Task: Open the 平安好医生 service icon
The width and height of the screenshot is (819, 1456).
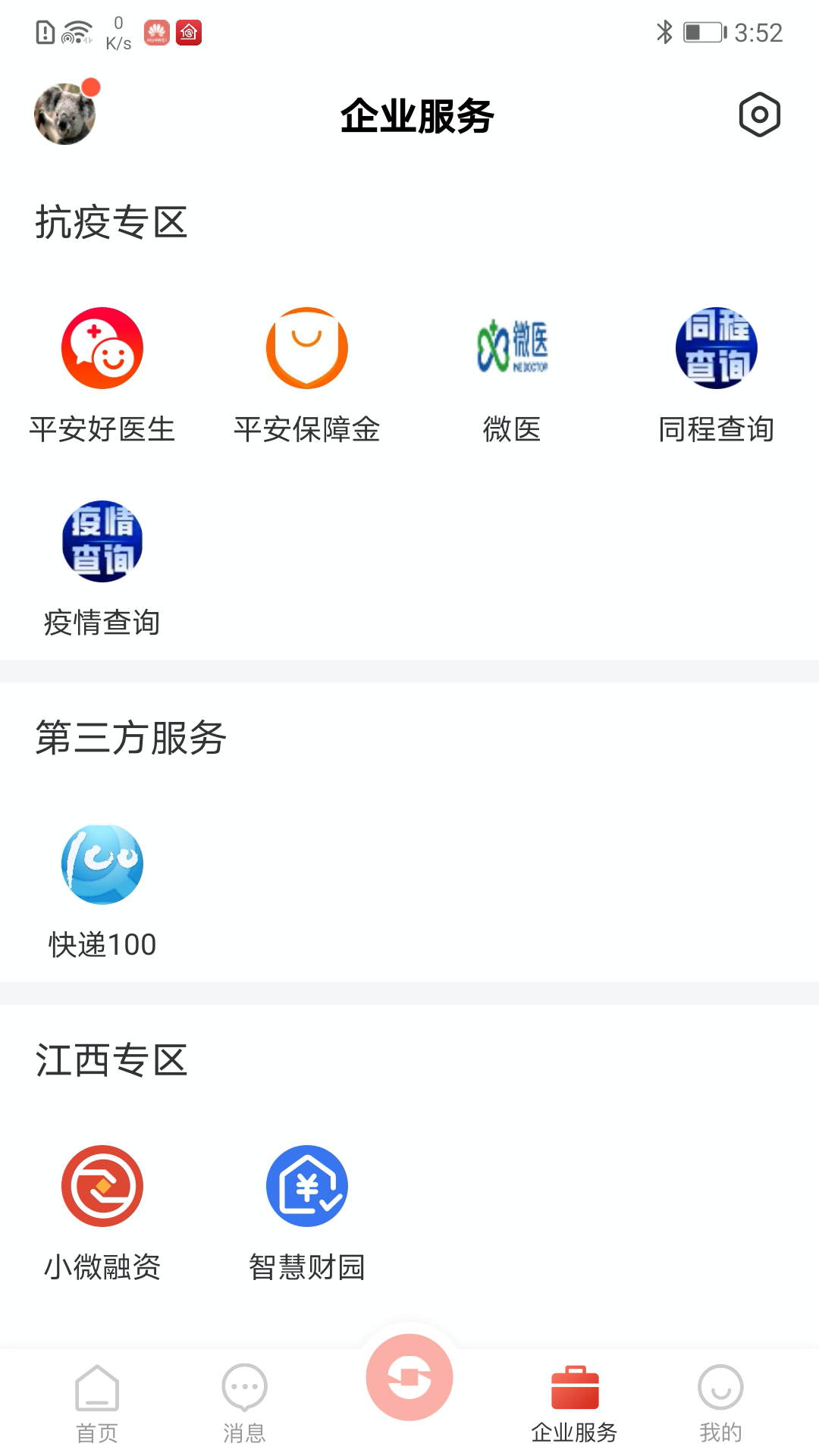Action: coord(102,347)
